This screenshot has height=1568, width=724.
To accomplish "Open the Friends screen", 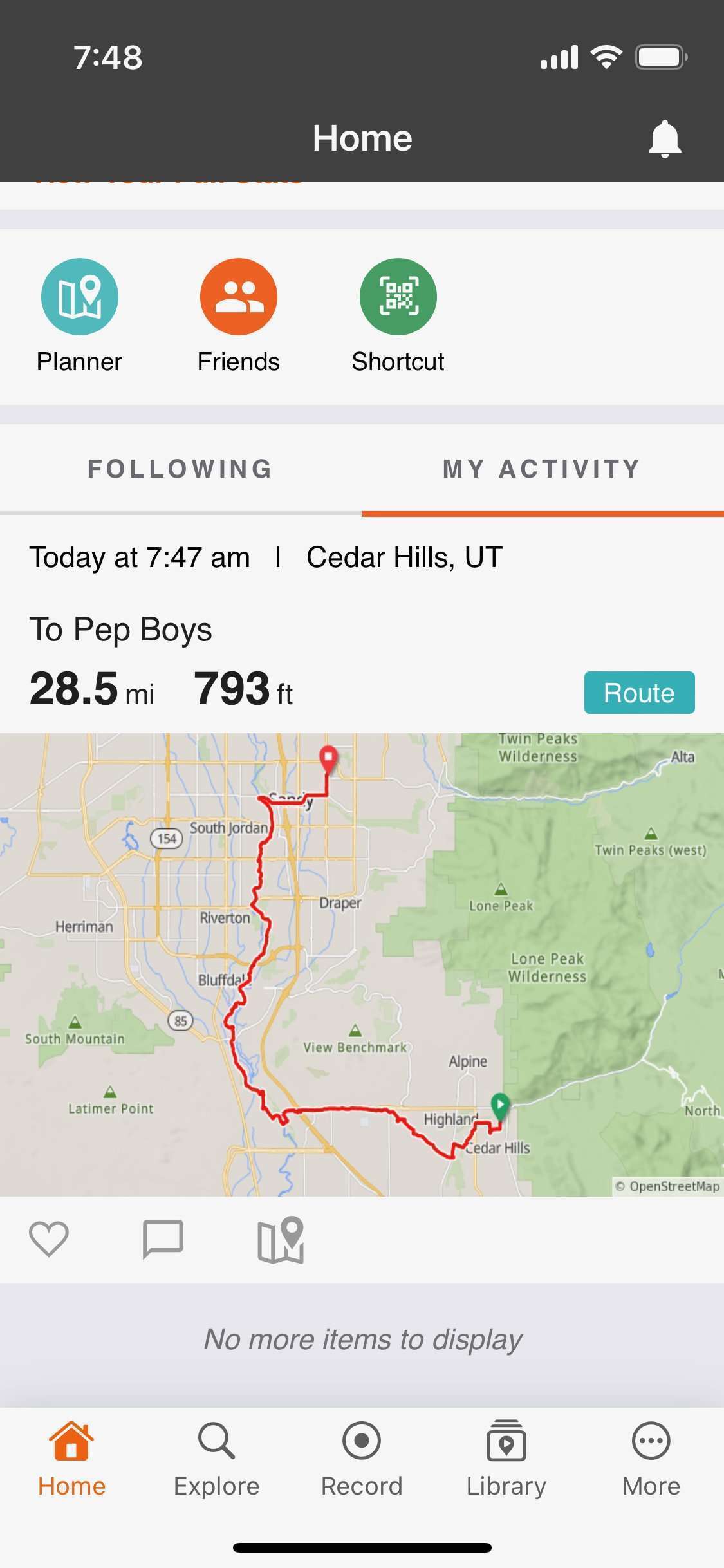I will coord(239,295).
